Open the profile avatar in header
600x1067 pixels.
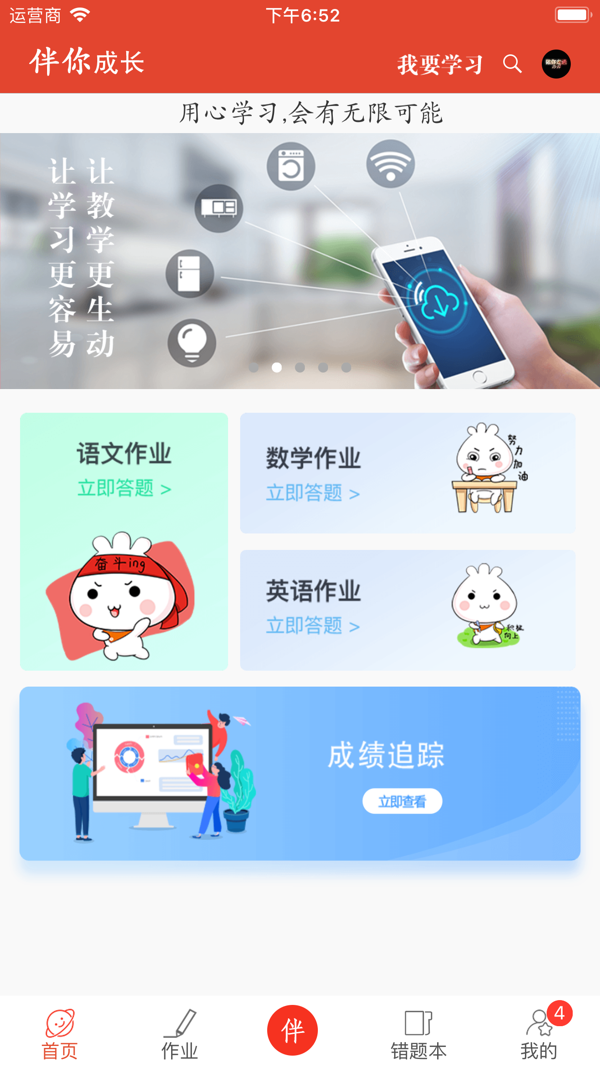coord(556,64)
